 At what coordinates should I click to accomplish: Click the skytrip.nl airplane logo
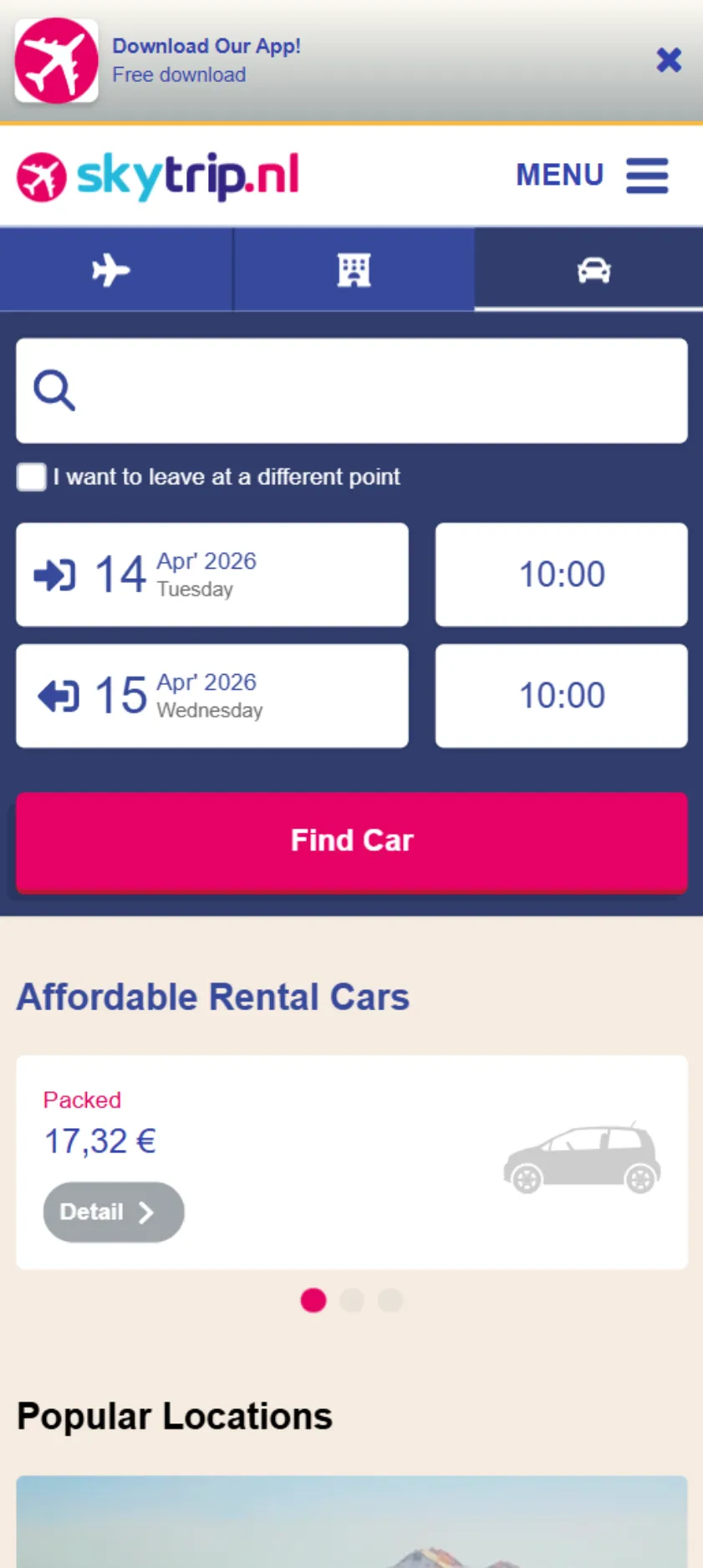41,176
